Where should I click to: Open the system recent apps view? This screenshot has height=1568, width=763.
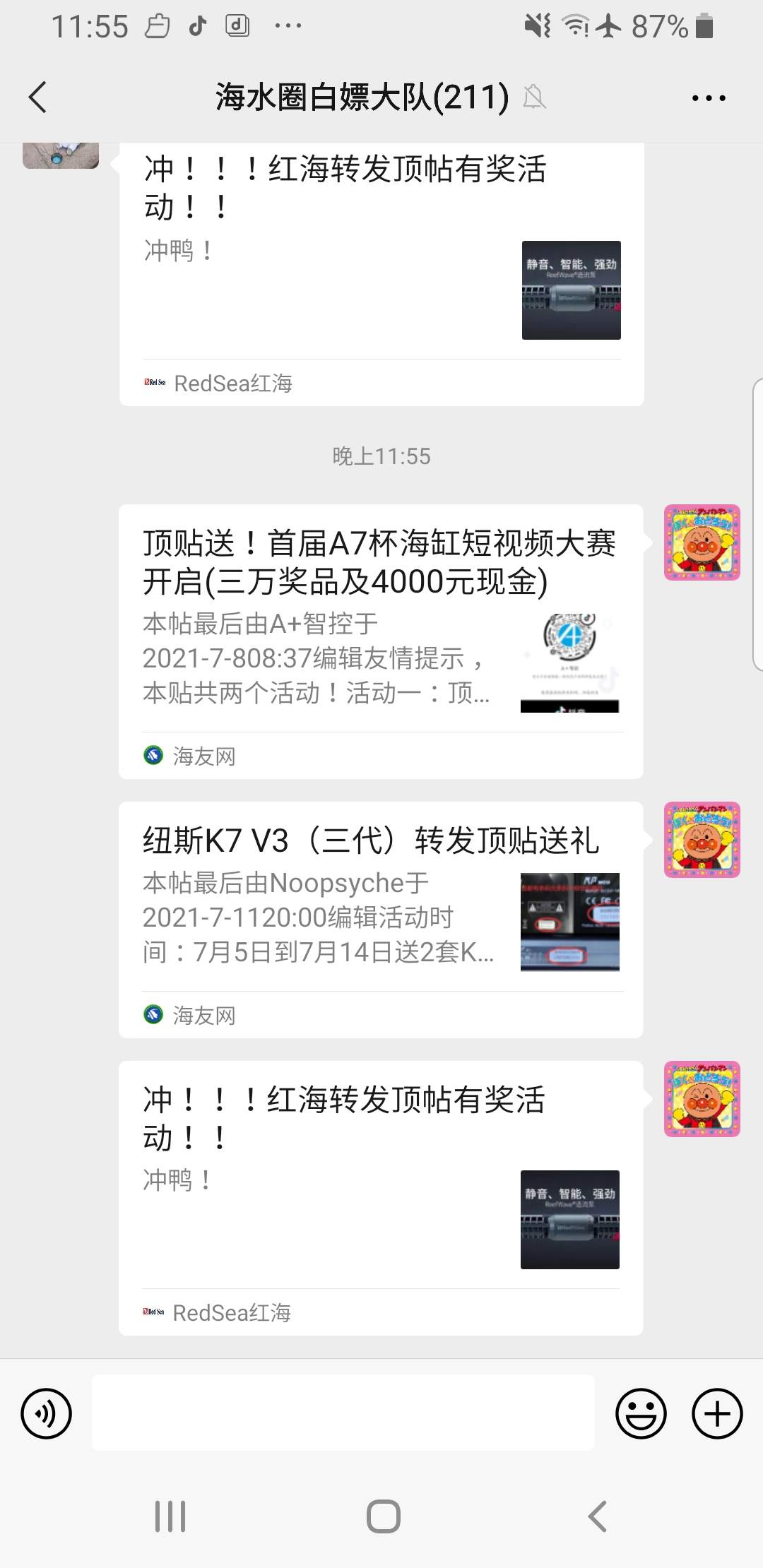click(170, 1516)
